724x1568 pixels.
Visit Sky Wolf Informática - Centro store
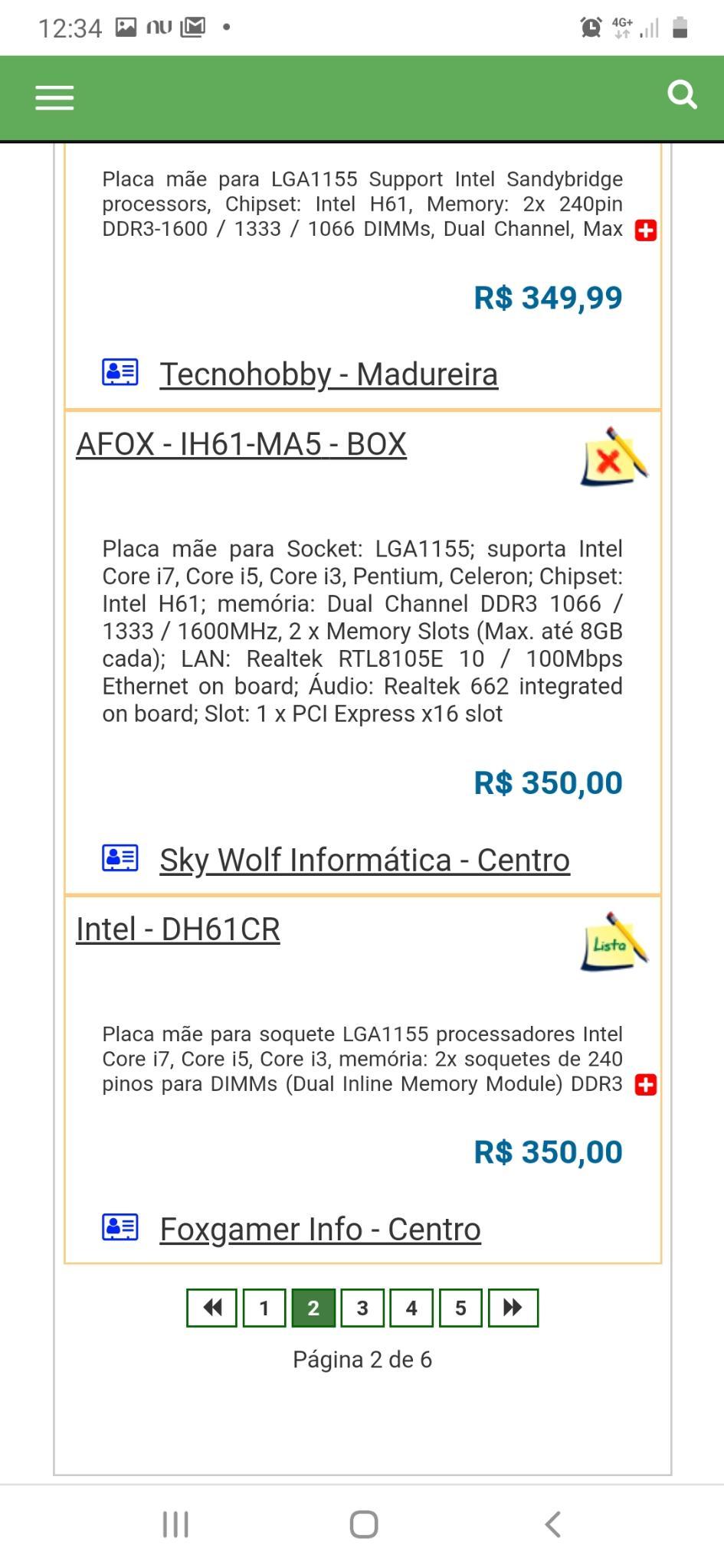(x=365, y=860)
